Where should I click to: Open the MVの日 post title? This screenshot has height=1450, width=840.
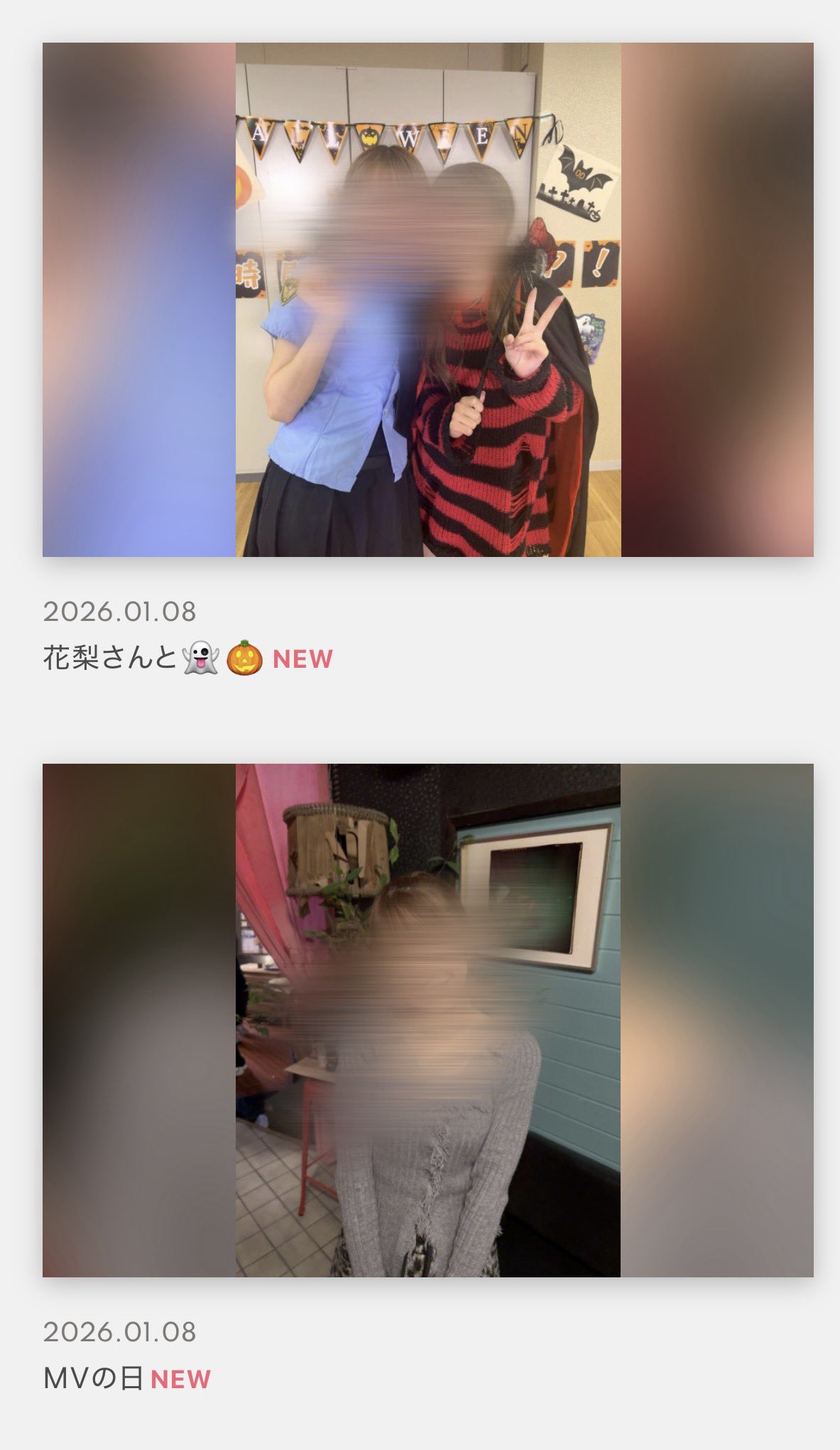(93, 1379)
